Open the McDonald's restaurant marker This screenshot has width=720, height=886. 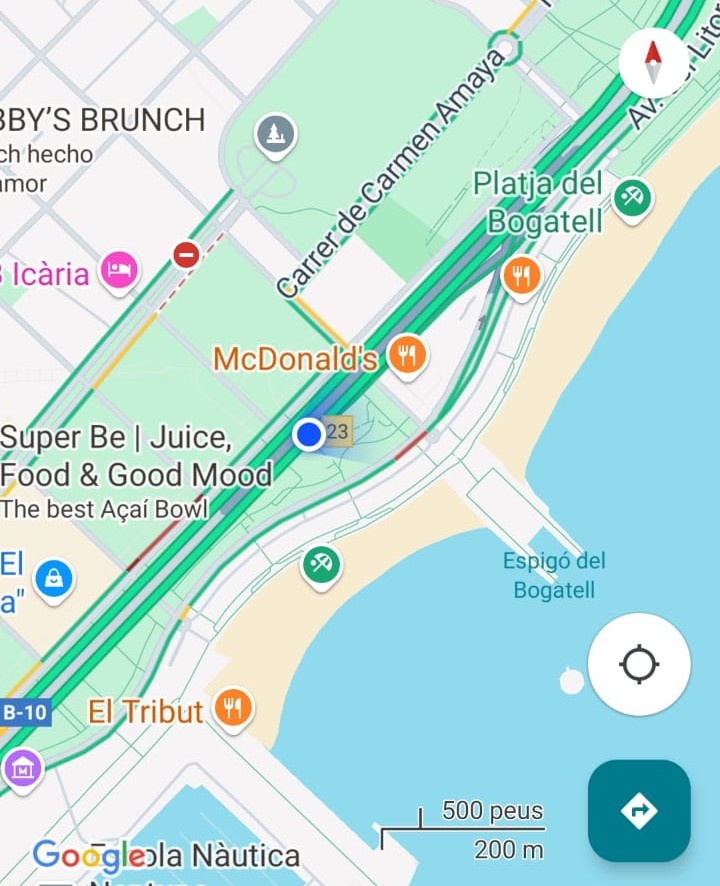407,354
